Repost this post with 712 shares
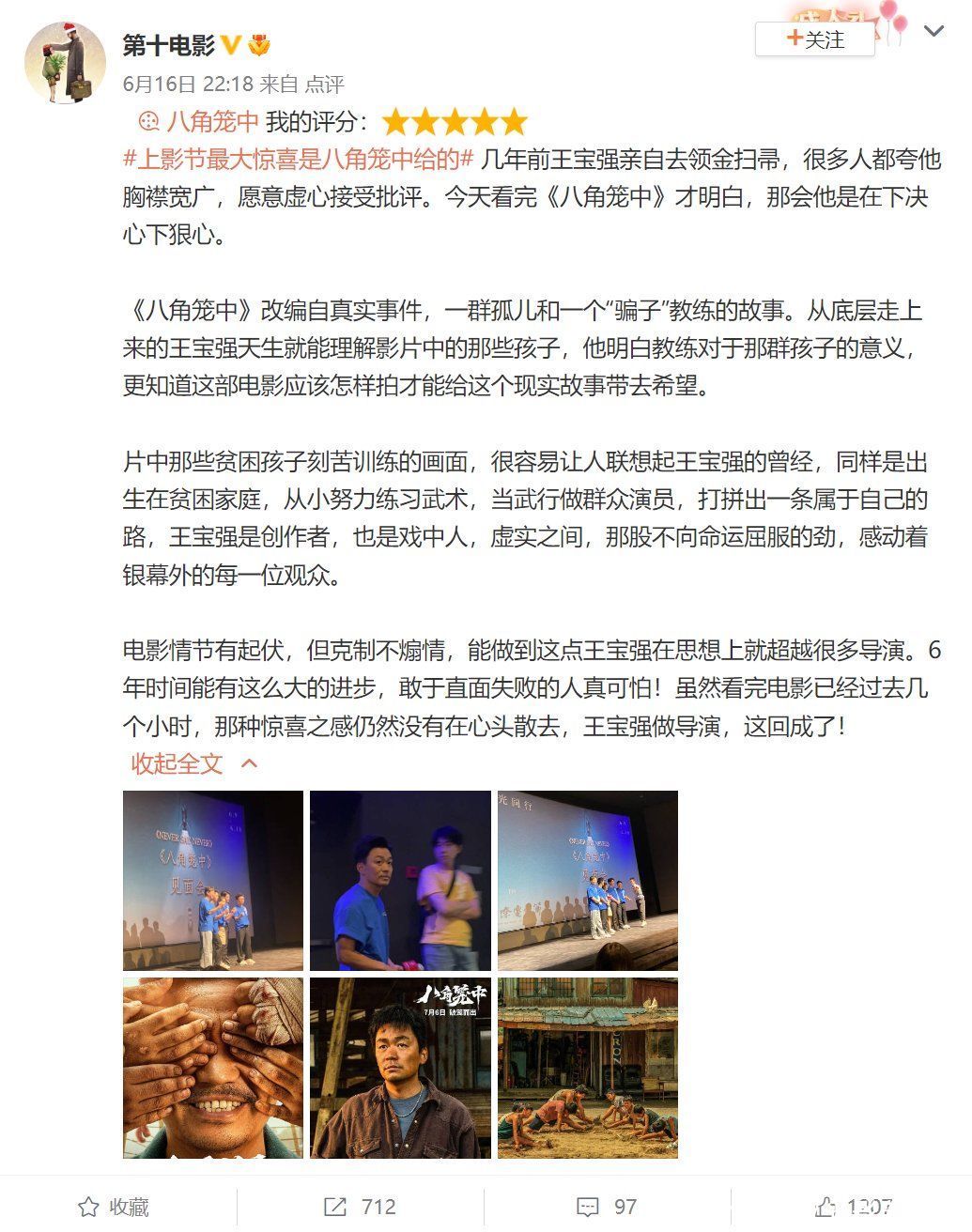This screenshot has height=1232, width=972. [x=361, y=1207]
